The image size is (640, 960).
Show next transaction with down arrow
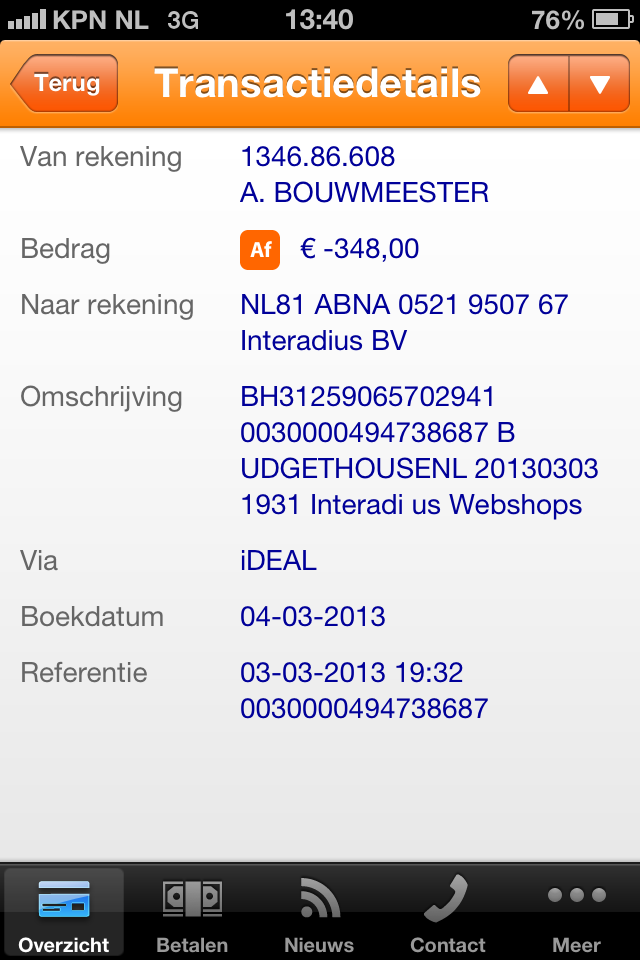(599, 84)
